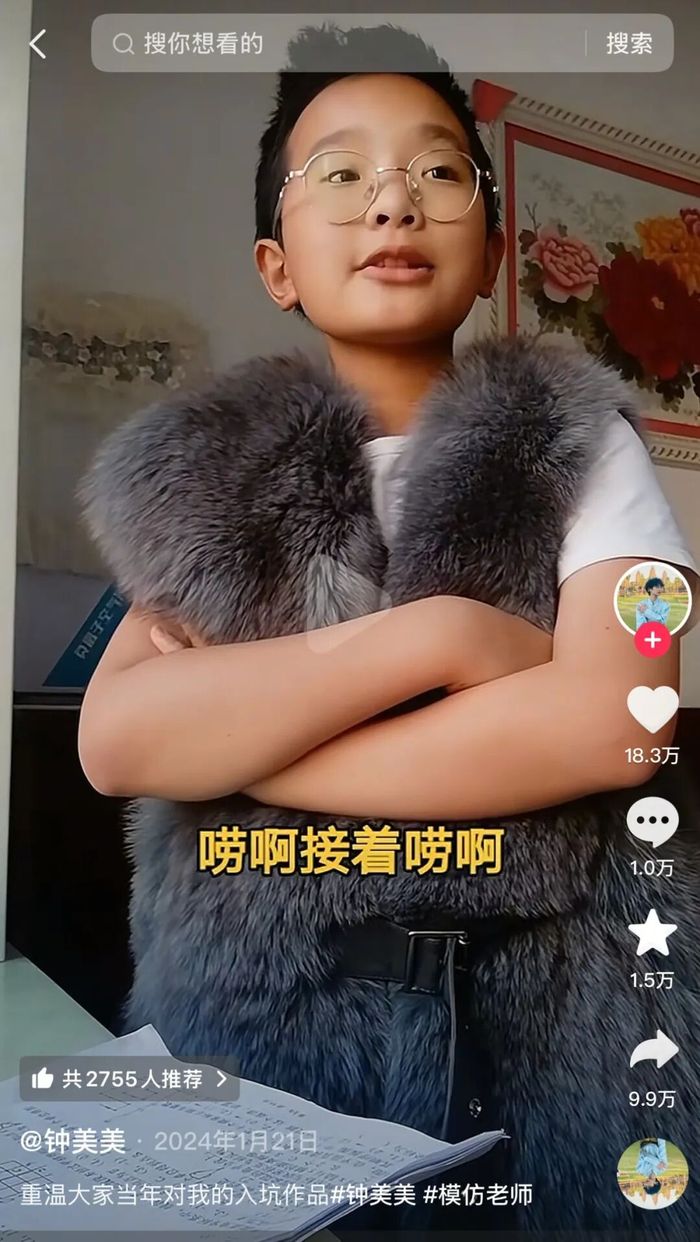700x1242 pixels.
Task: Tap the 搜索 button
Action: (629, 43)
